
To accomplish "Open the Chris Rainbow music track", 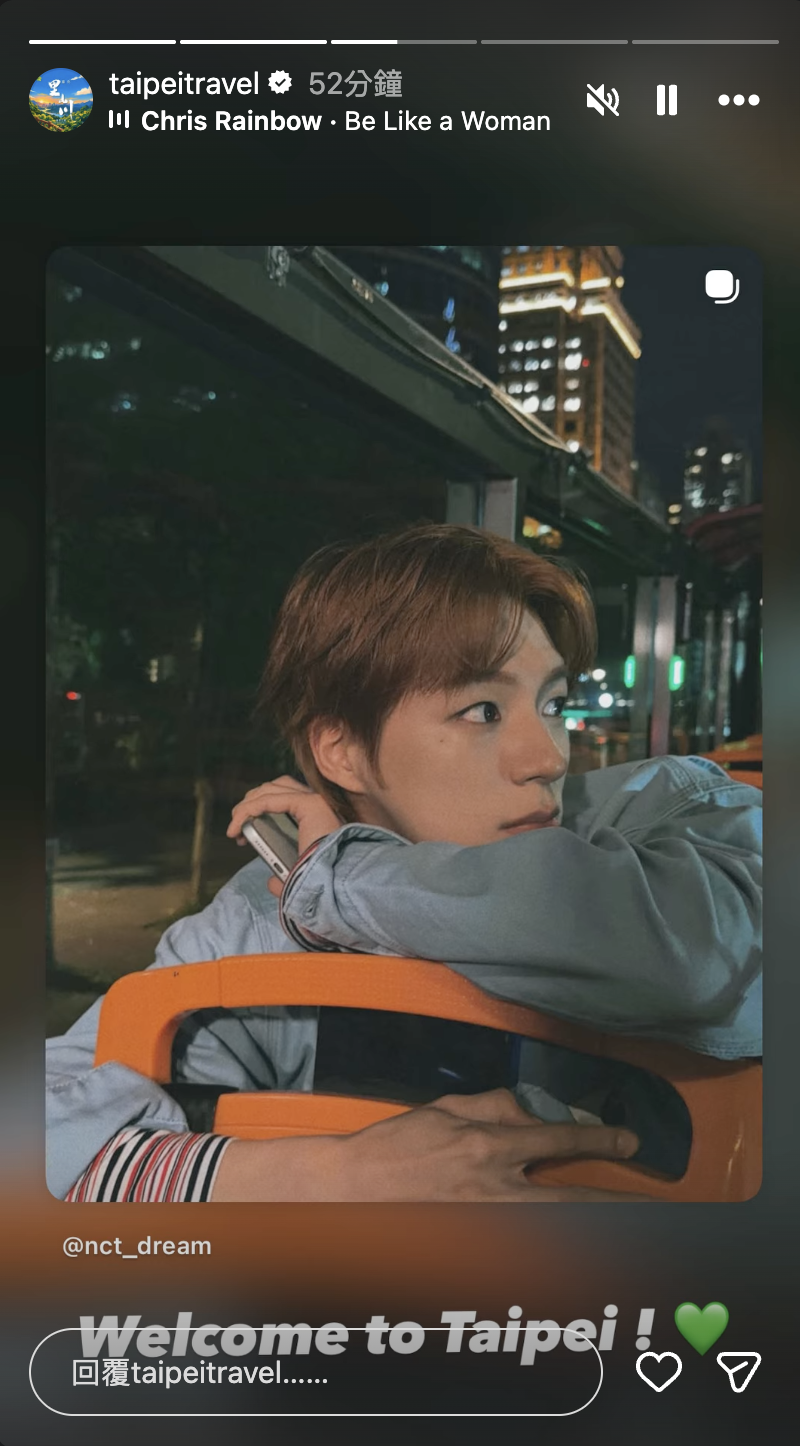I will coord(330,121).
